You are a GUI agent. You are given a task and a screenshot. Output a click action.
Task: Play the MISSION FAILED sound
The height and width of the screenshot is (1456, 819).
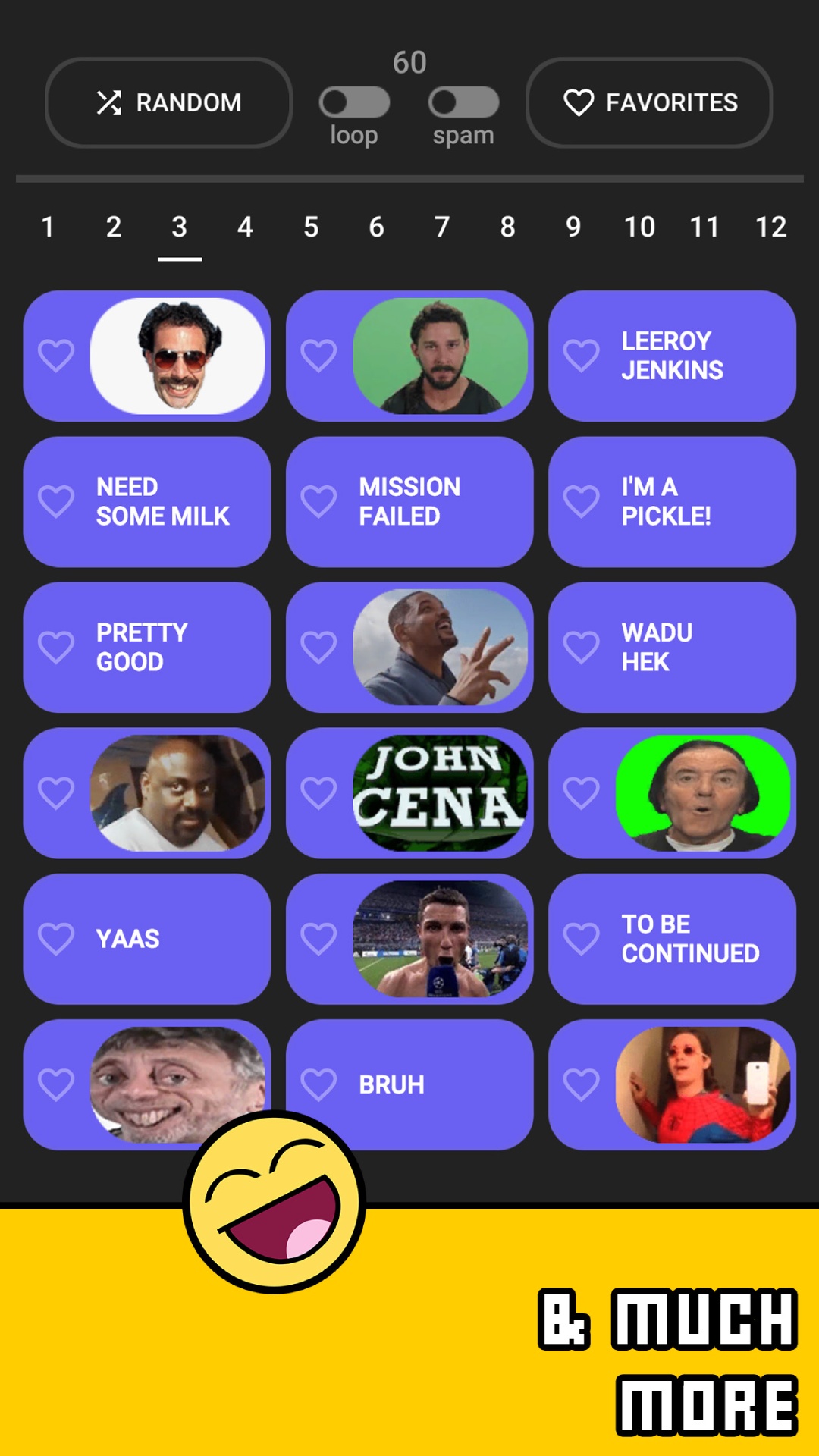coord(409,500)
